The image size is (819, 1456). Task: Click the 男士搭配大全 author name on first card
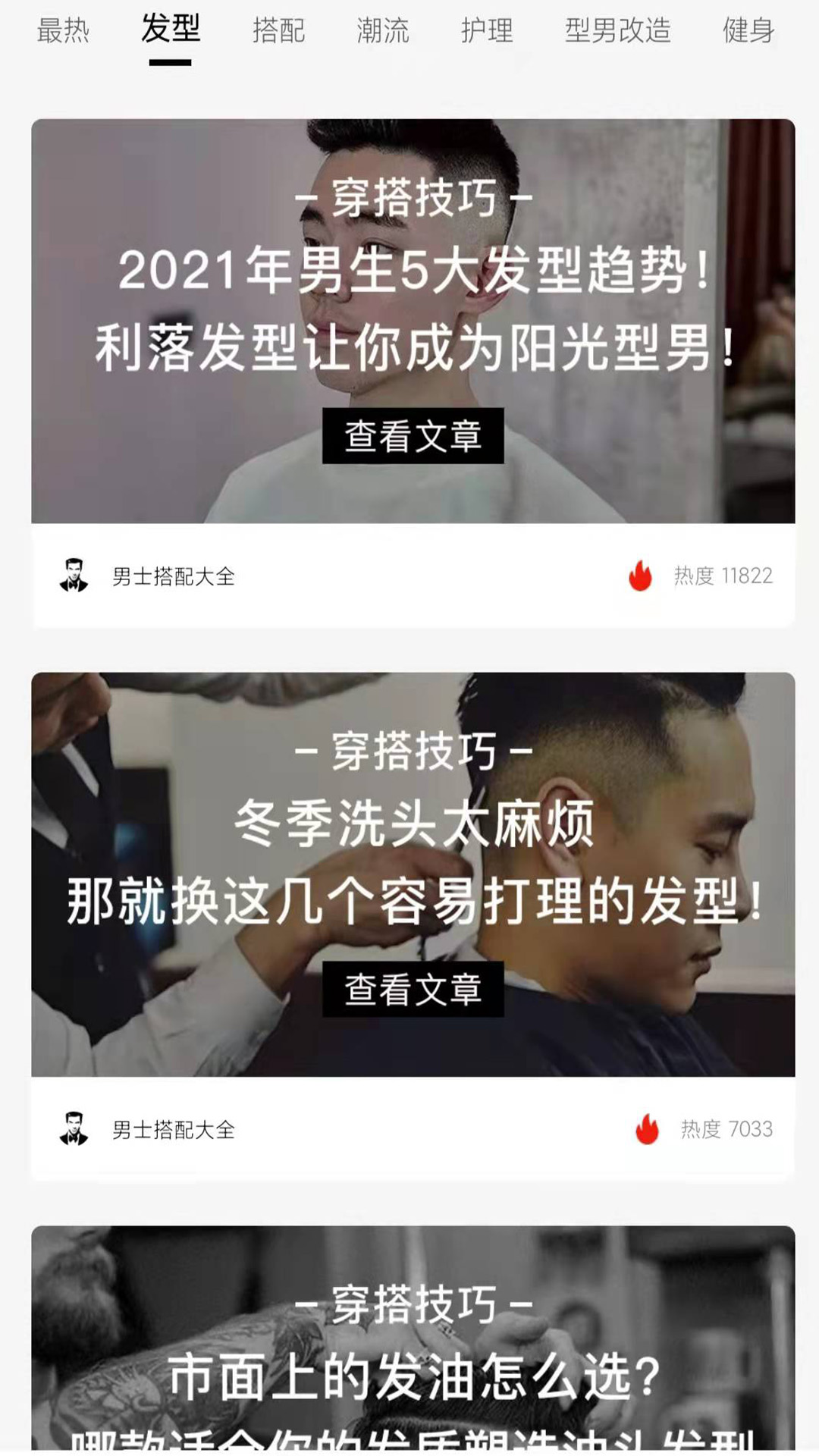tap(173, 576)
